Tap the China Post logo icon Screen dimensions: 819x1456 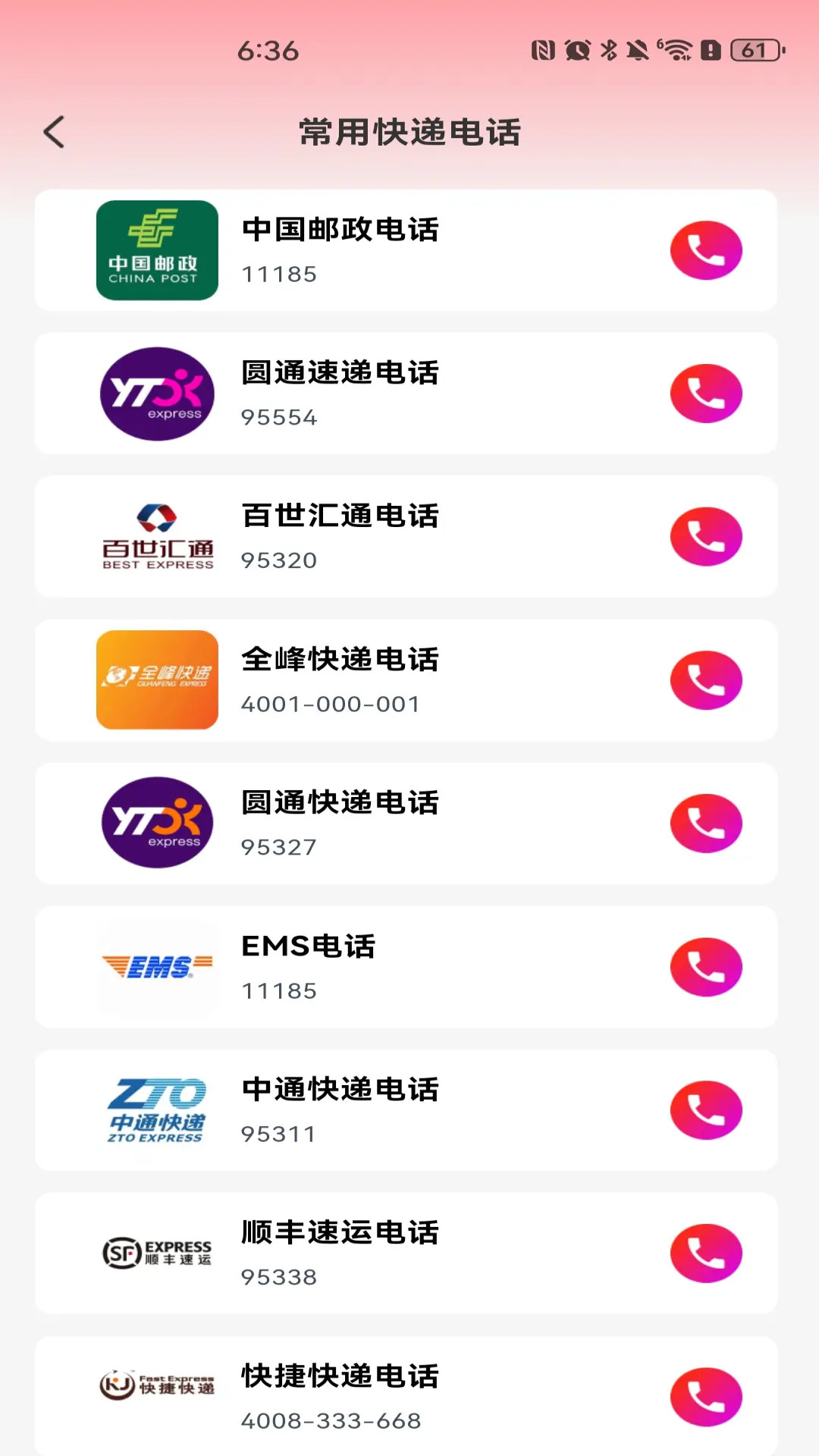156,250
